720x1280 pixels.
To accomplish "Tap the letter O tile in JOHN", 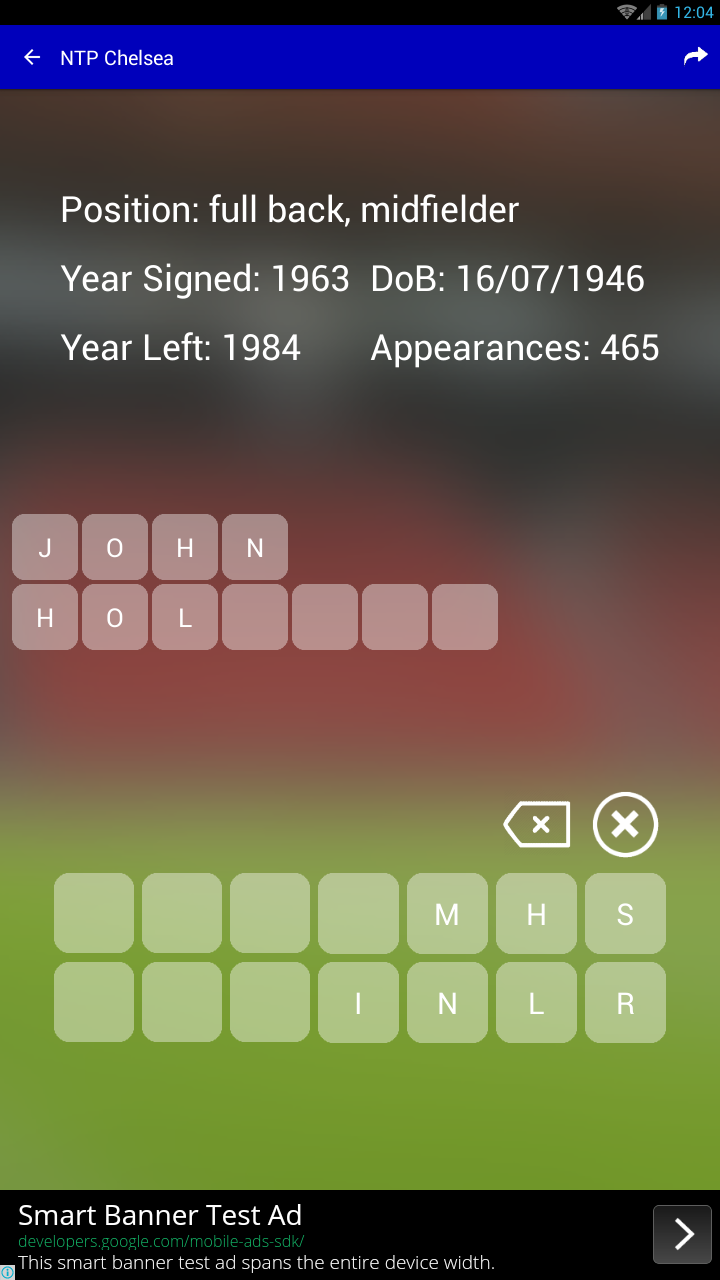I will click(115, 547).
